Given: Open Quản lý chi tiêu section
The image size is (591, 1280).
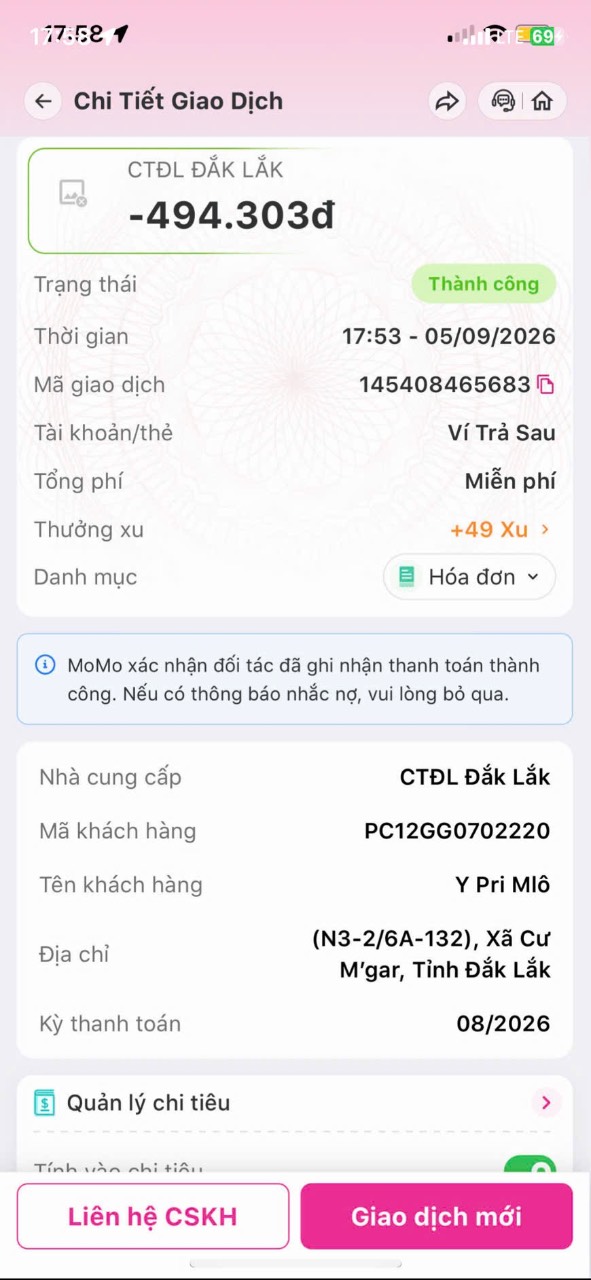Looking at the screenshot, I should [x=295, y=1103].
